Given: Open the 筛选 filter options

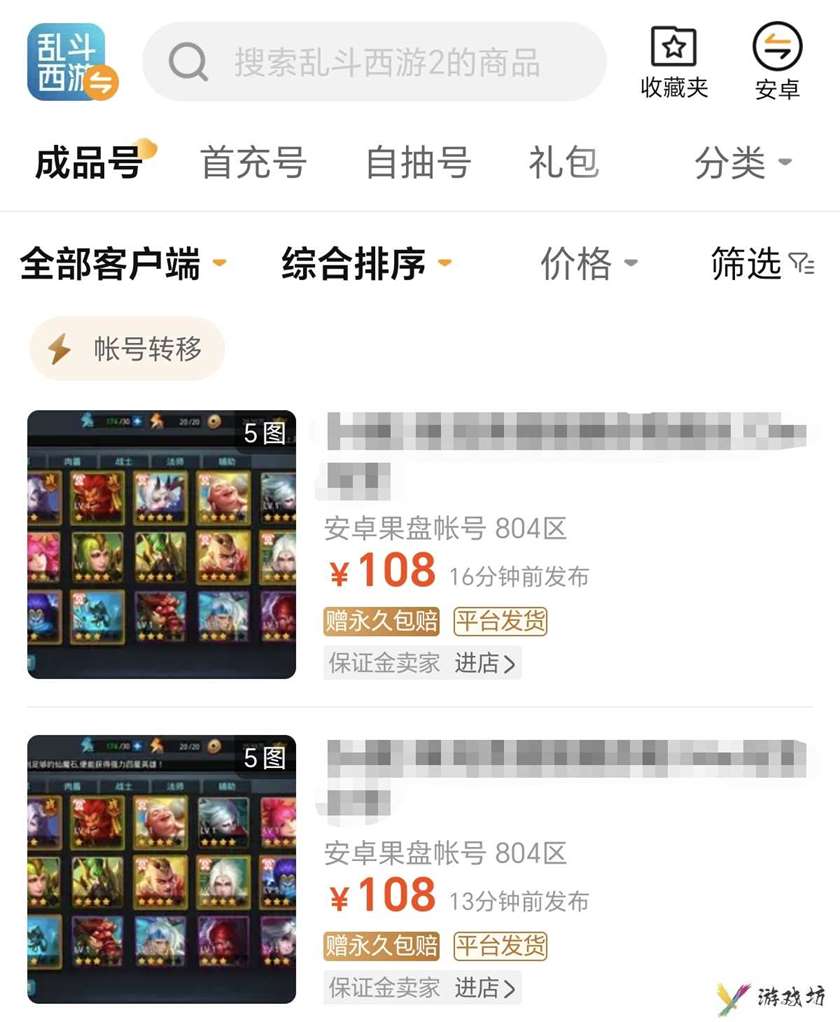Looking at the screenshot, I should (761, 264).
